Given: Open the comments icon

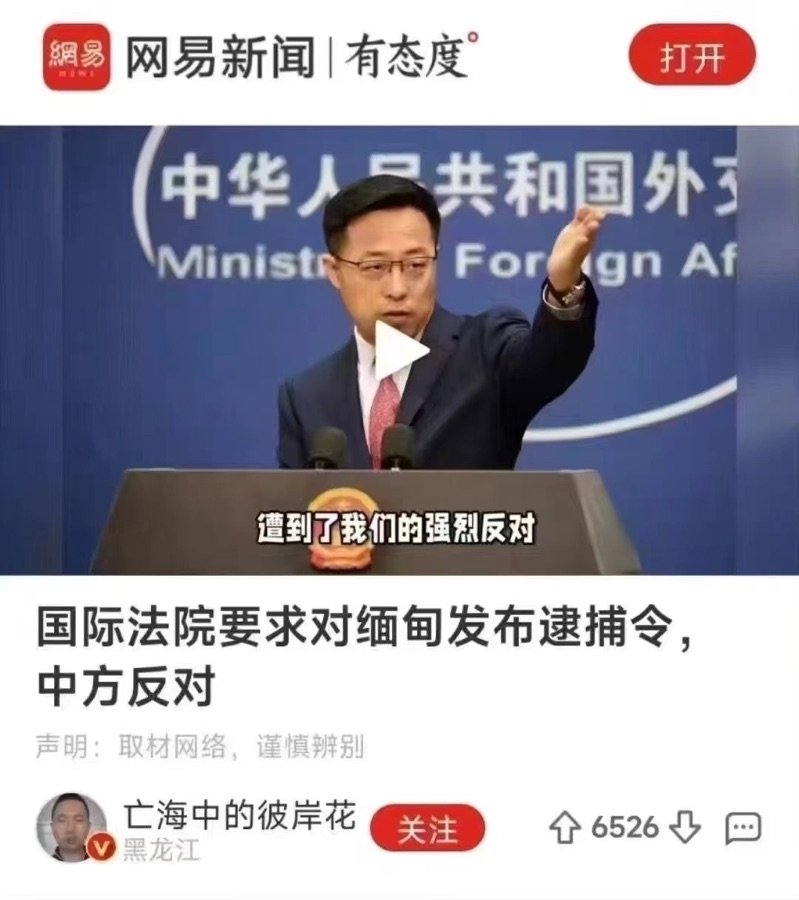Looking at the screenshot, I should pos(742,828).
